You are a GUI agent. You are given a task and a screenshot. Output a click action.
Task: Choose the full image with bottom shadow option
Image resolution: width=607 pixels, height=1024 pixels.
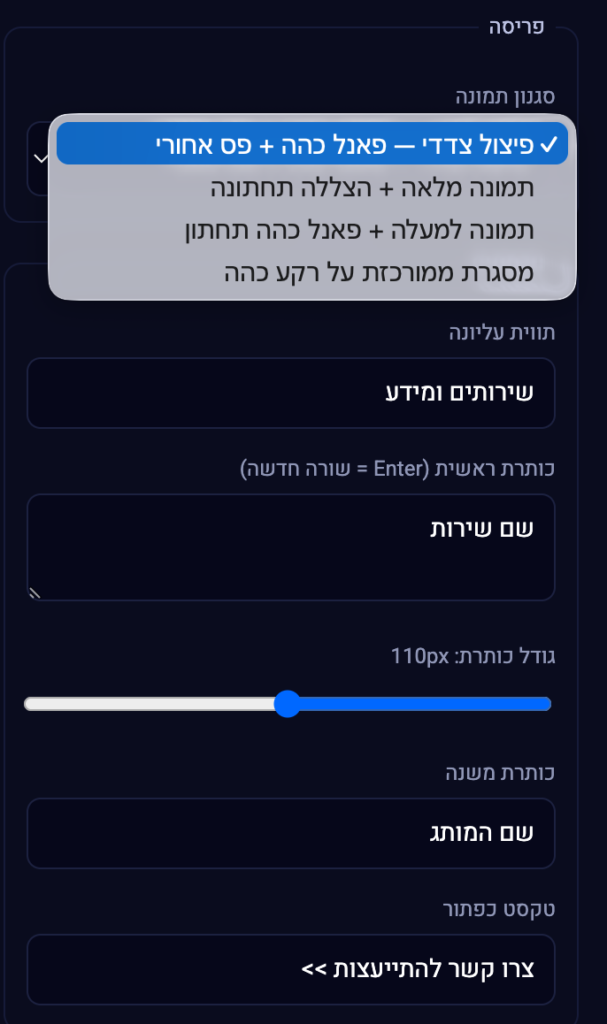click(312, 187)
